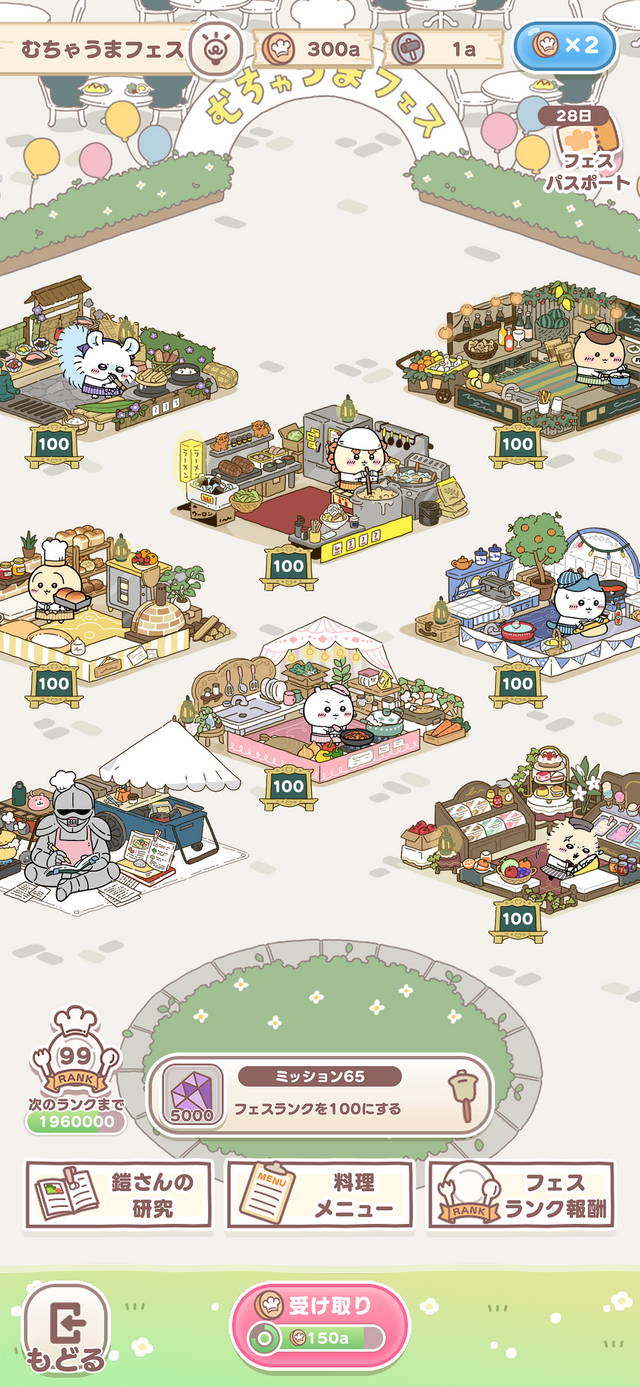Tap the lightbulb hint icon beside むちゃうまフェス
Image resolution: width=640 pixels, height=1387 pixels.
(x=212, y=50)
